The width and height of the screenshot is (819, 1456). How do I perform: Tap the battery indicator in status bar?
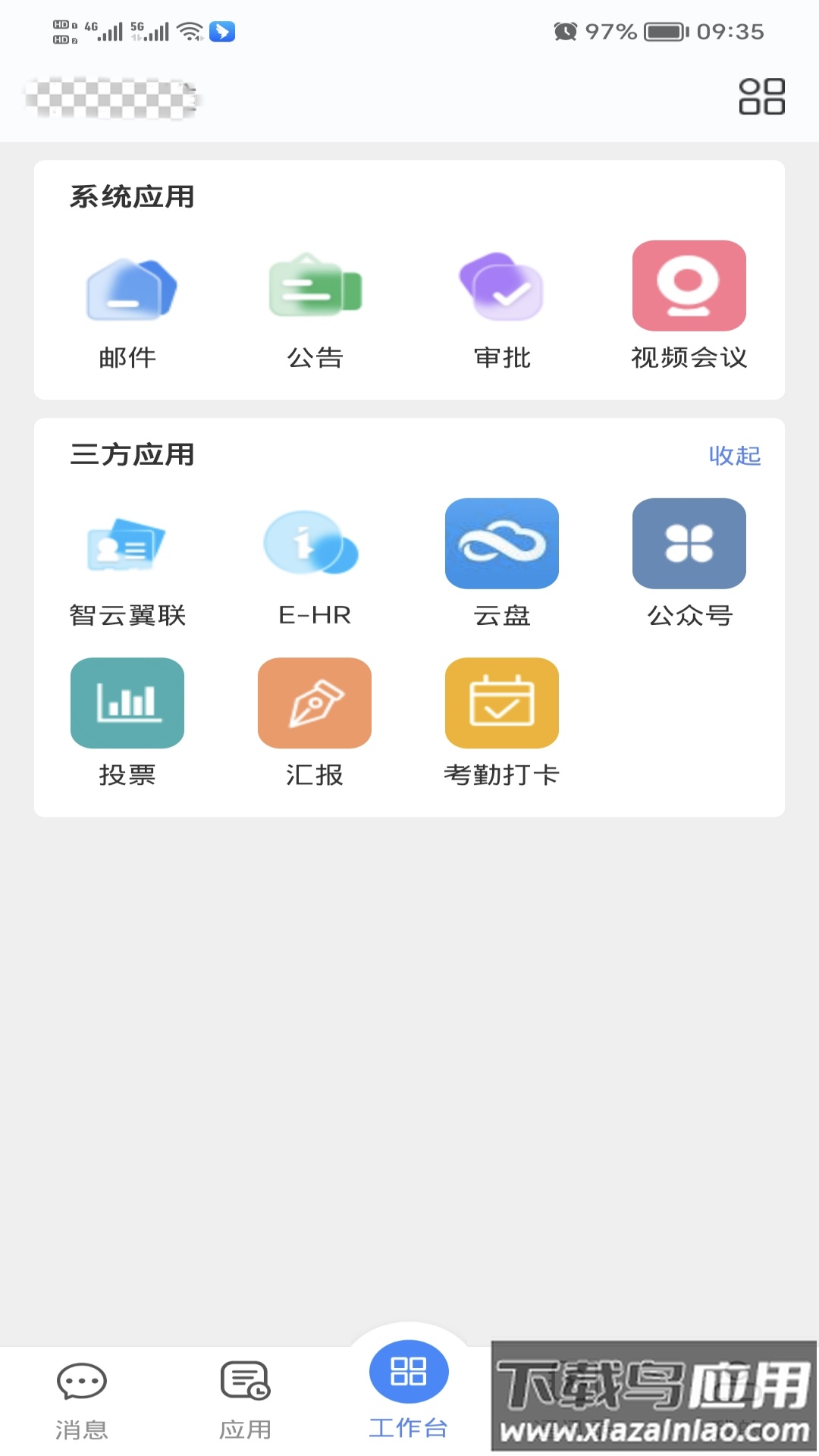point(663,31)
